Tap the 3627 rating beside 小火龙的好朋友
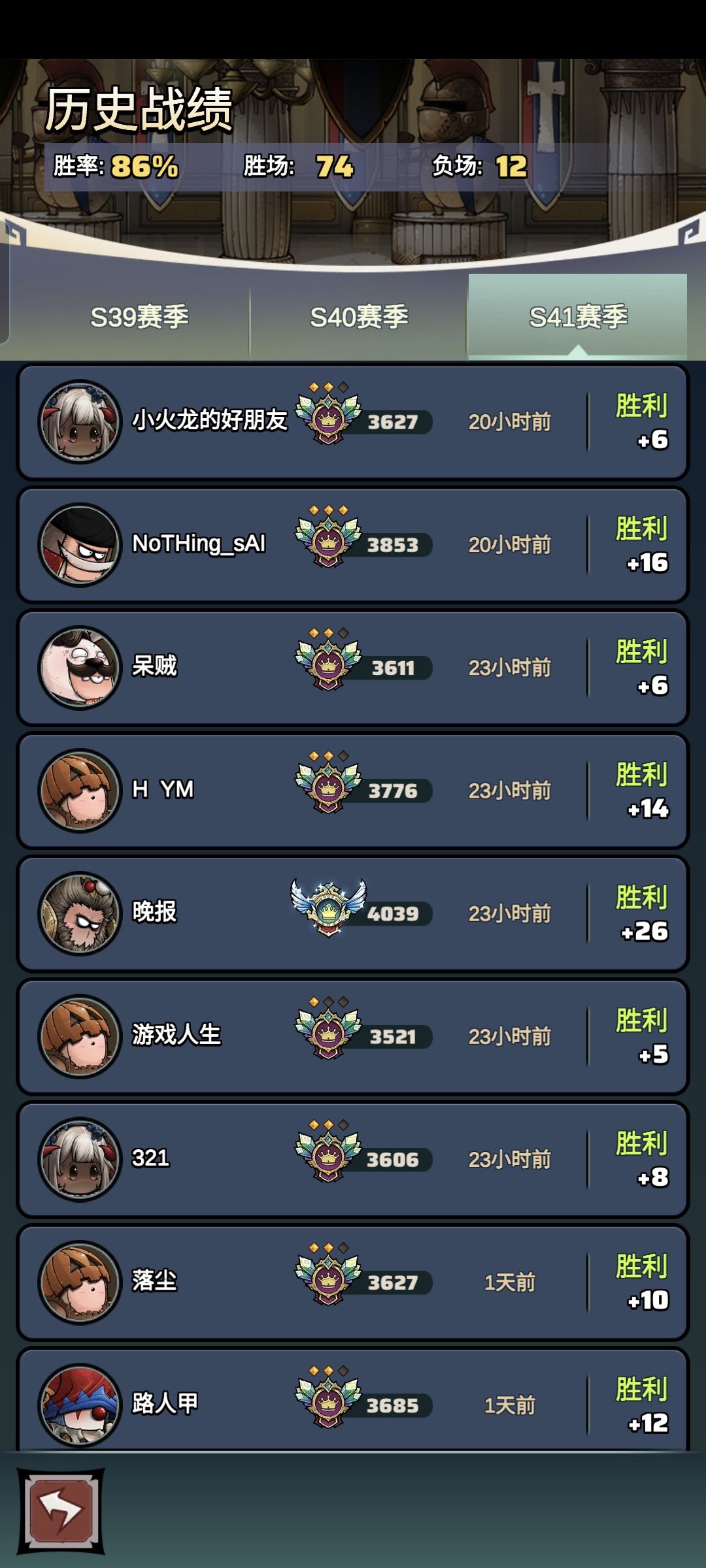 390,423
